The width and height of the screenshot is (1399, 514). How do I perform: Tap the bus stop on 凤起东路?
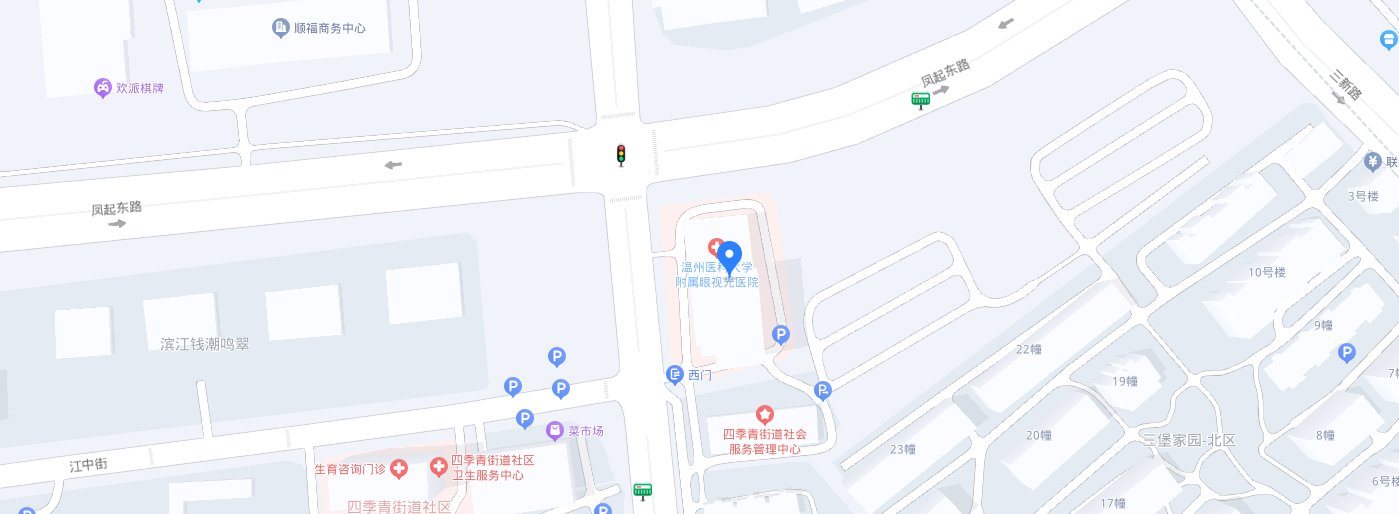click(x=920, y=99)
